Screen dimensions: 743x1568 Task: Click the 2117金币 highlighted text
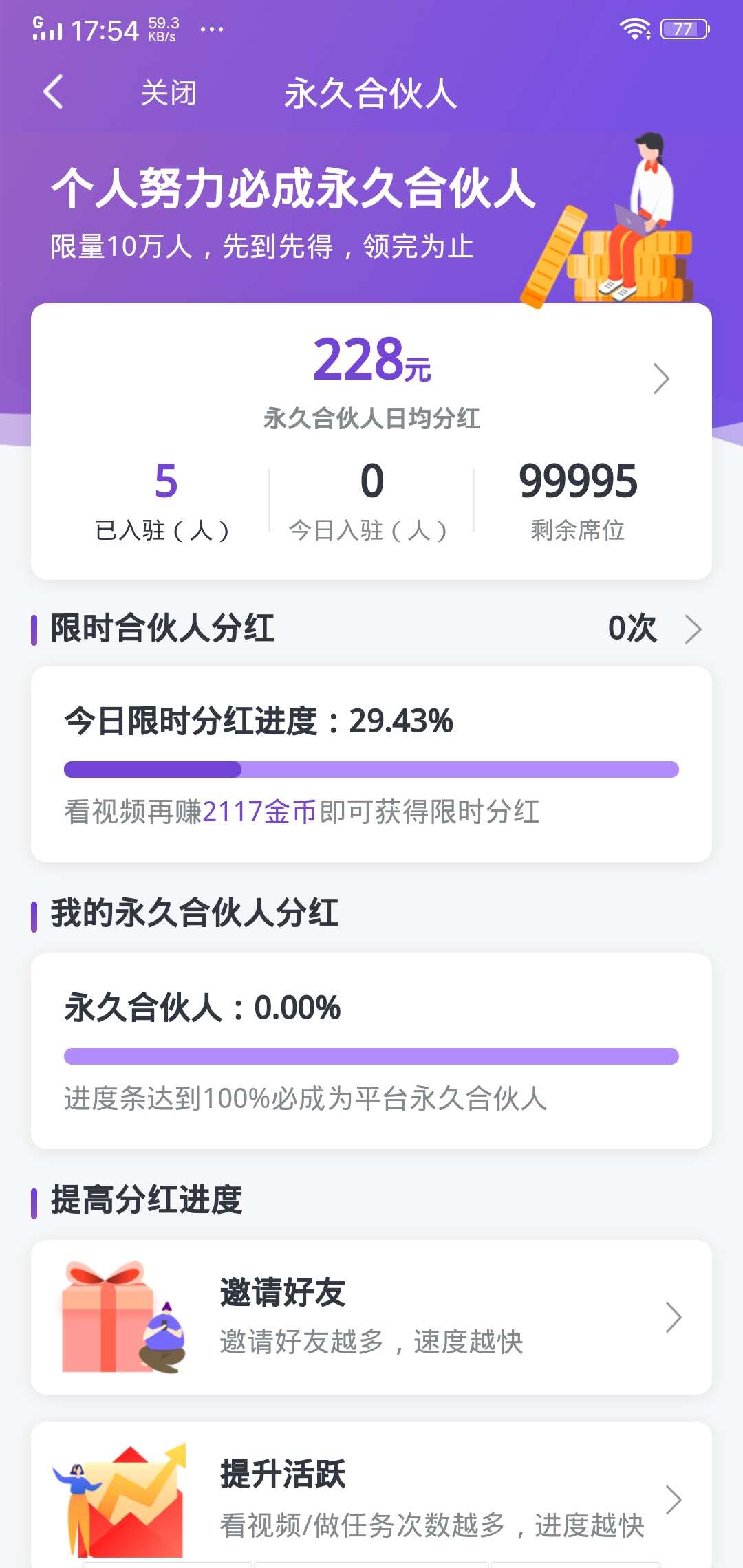click(x=260, y=812)
